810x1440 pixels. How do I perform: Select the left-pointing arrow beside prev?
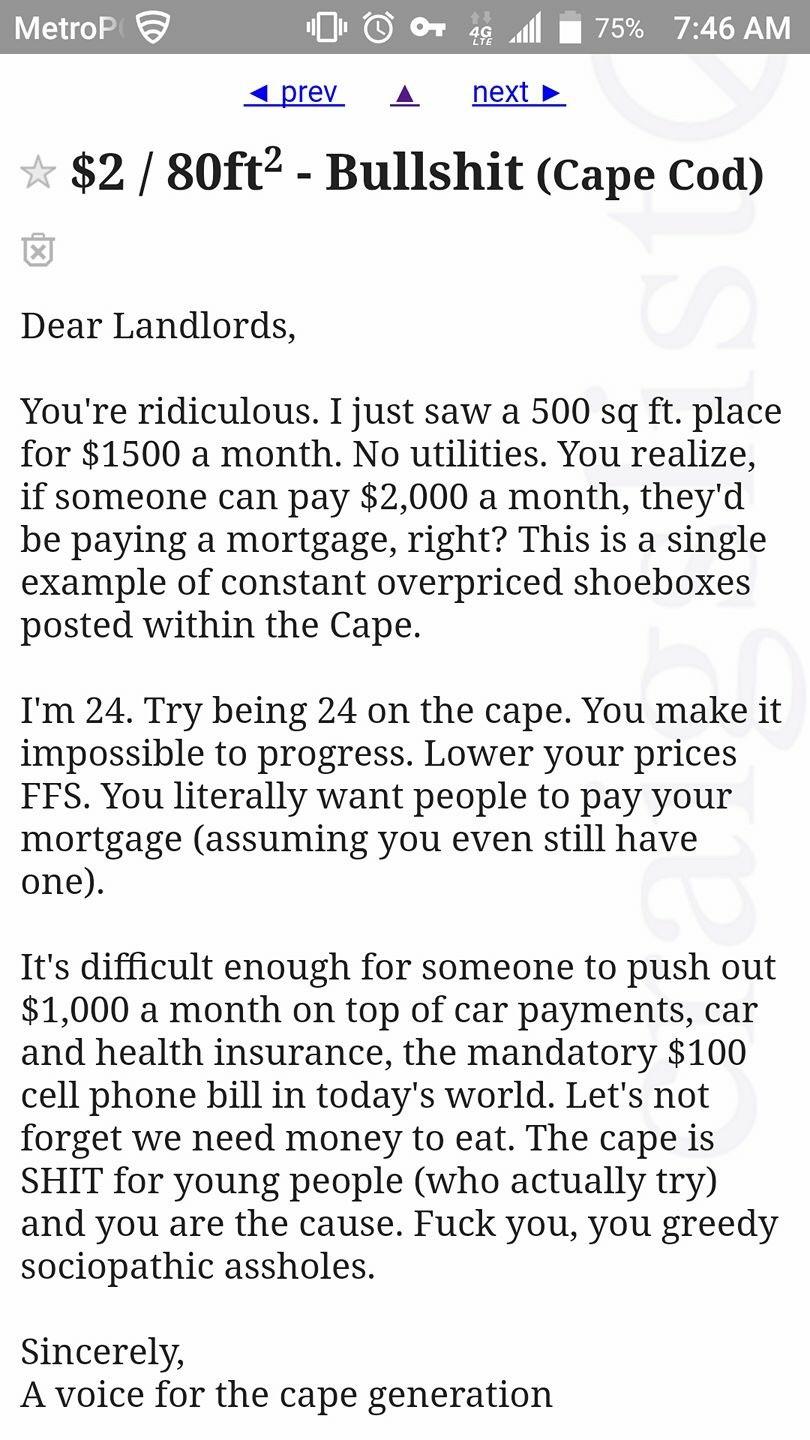point(257,92)
